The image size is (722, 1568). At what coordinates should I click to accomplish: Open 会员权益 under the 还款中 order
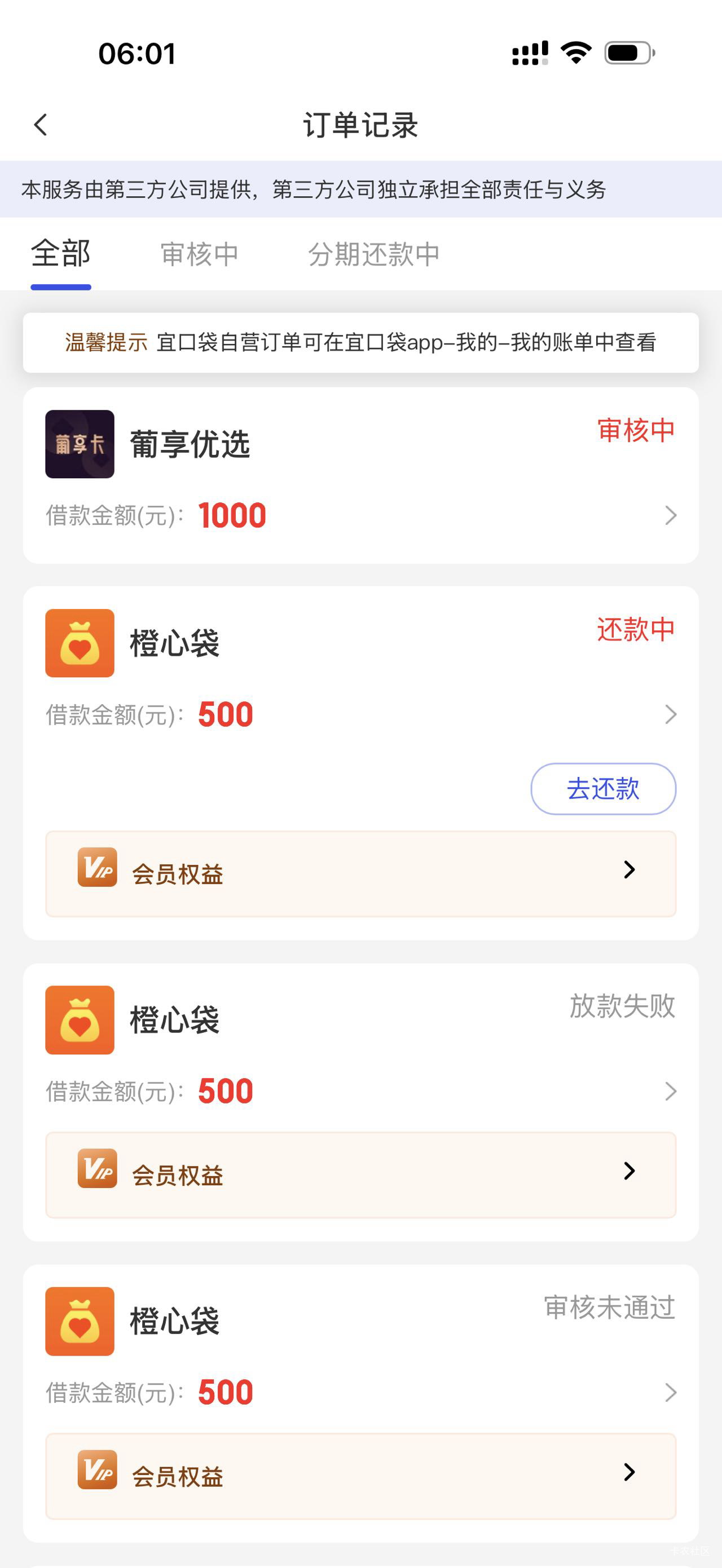point(360,873)
